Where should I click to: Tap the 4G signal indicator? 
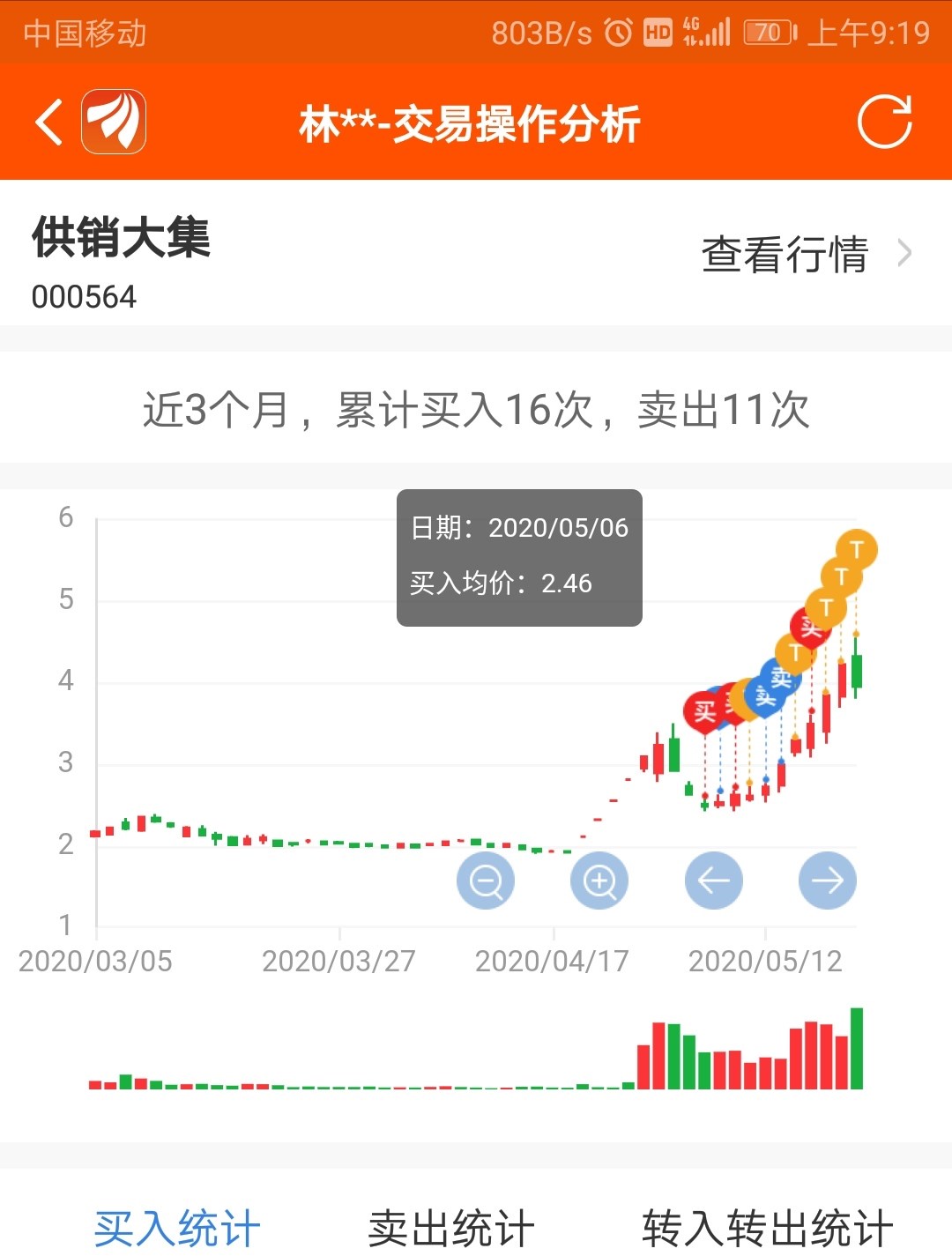tap(705, 32)
